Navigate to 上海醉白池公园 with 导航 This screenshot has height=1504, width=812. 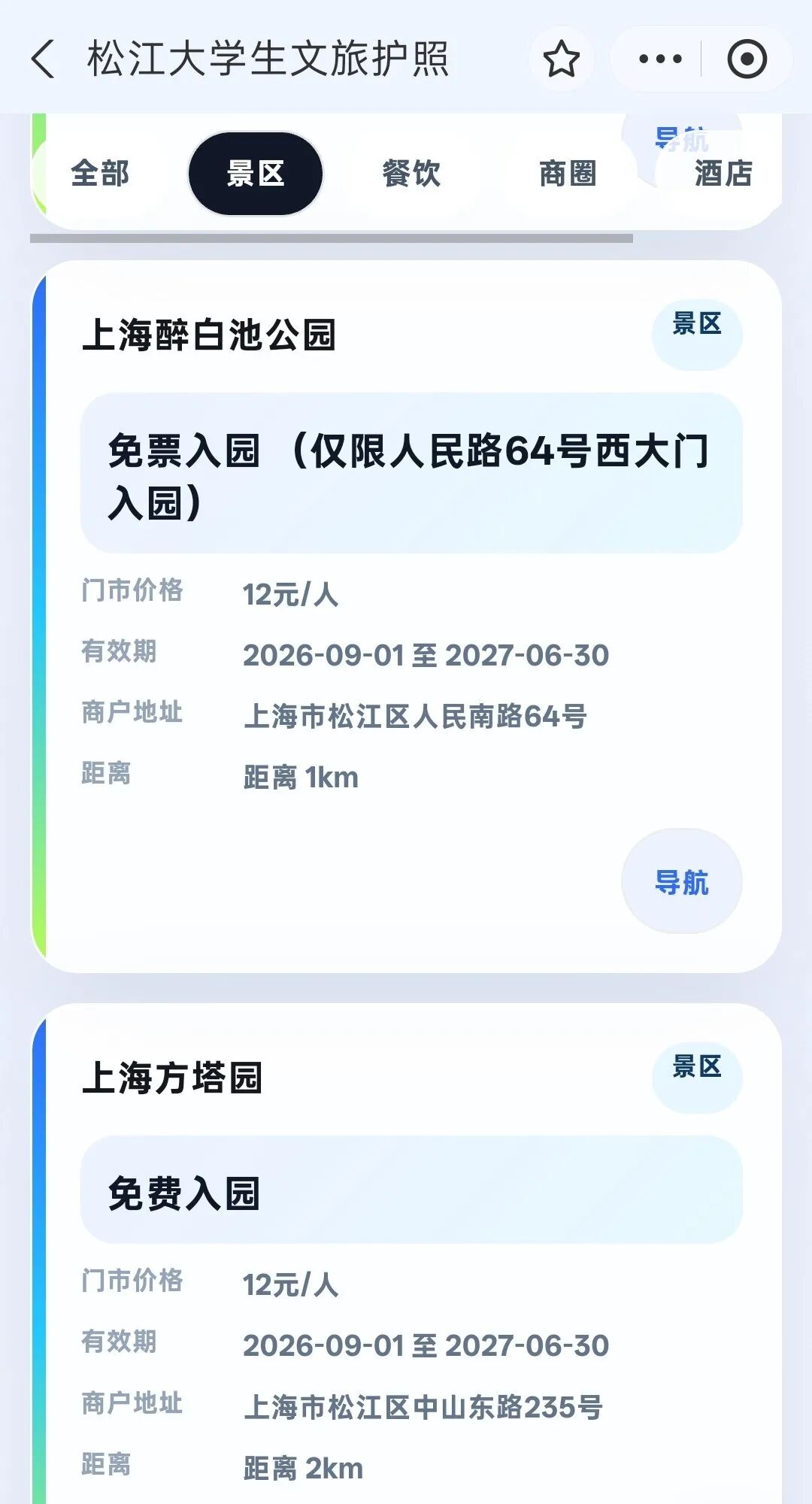tap(682, 881)
